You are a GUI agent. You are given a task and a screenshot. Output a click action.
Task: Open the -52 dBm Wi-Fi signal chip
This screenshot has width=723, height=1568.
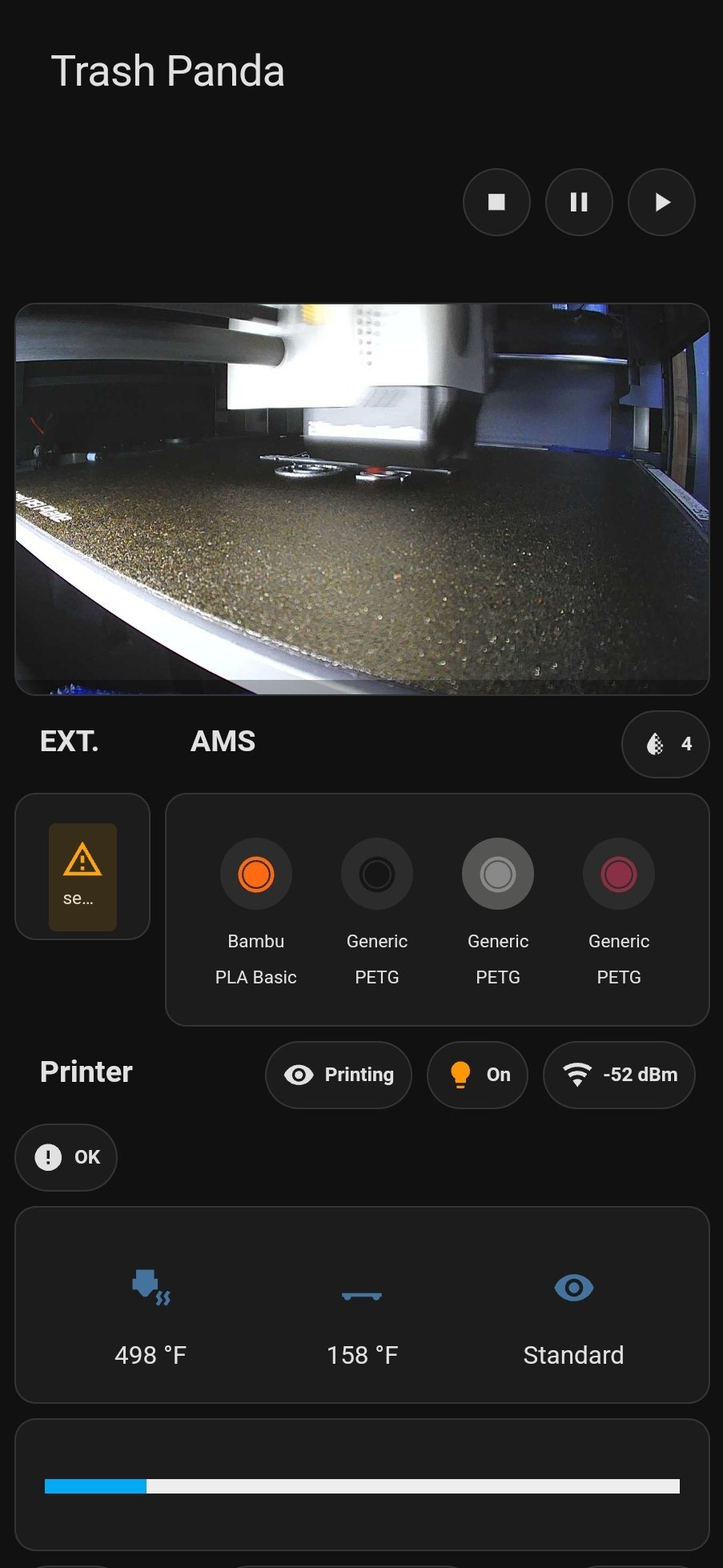[x=619, y=1075]
